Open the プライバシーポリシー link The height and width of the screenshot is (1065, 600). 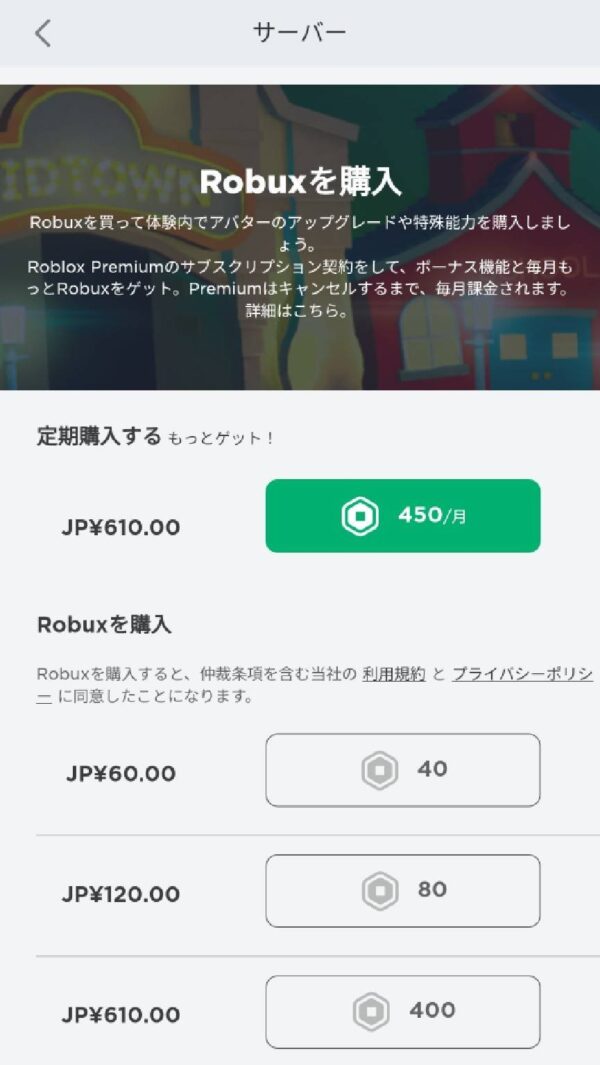[x=521, y=675]
